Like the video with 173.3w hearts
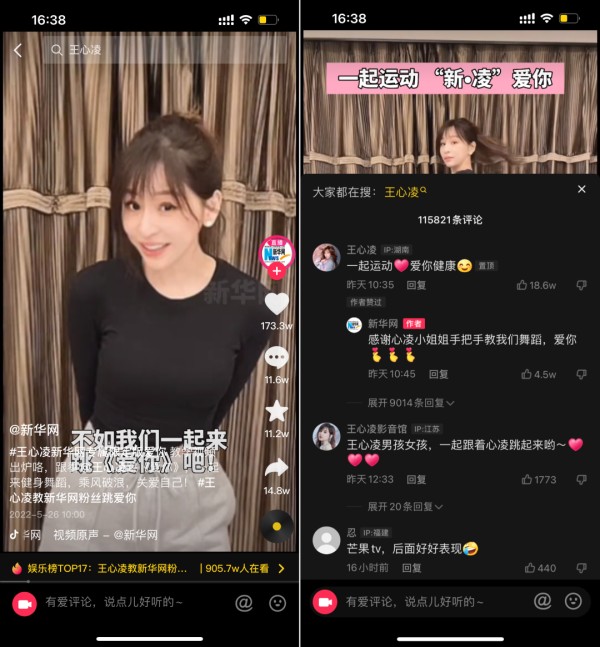 tap(277, 304)
